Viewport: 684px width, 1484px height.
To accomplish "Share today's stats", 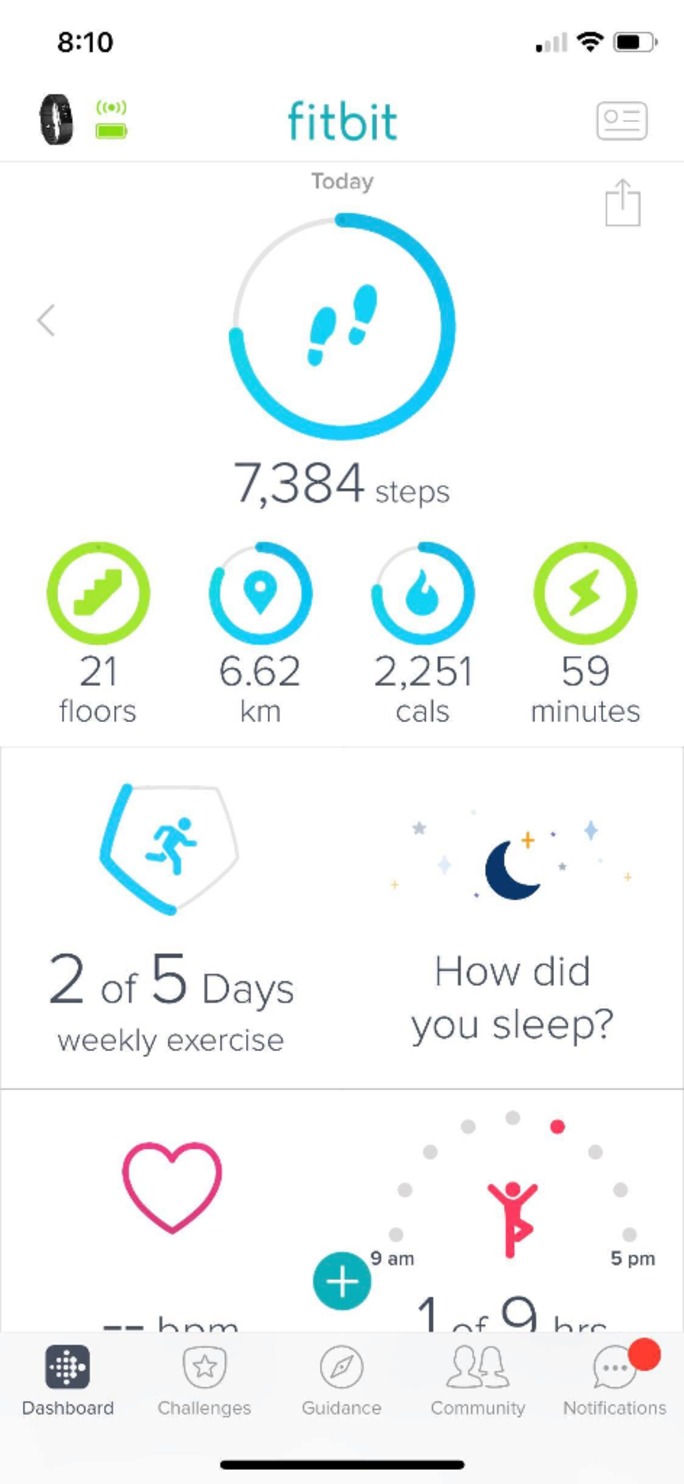I will click(x=622, y=203).
